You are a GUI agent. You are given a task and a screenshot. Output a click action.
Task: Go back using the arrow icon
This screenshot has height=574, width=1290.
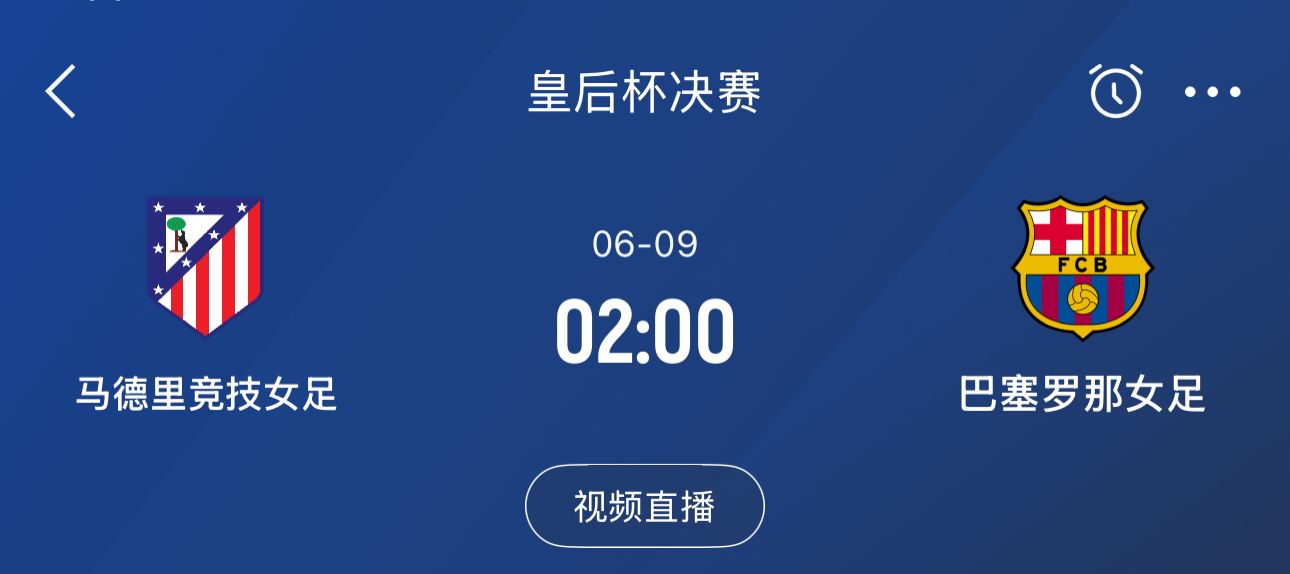(x=61, y=92)
